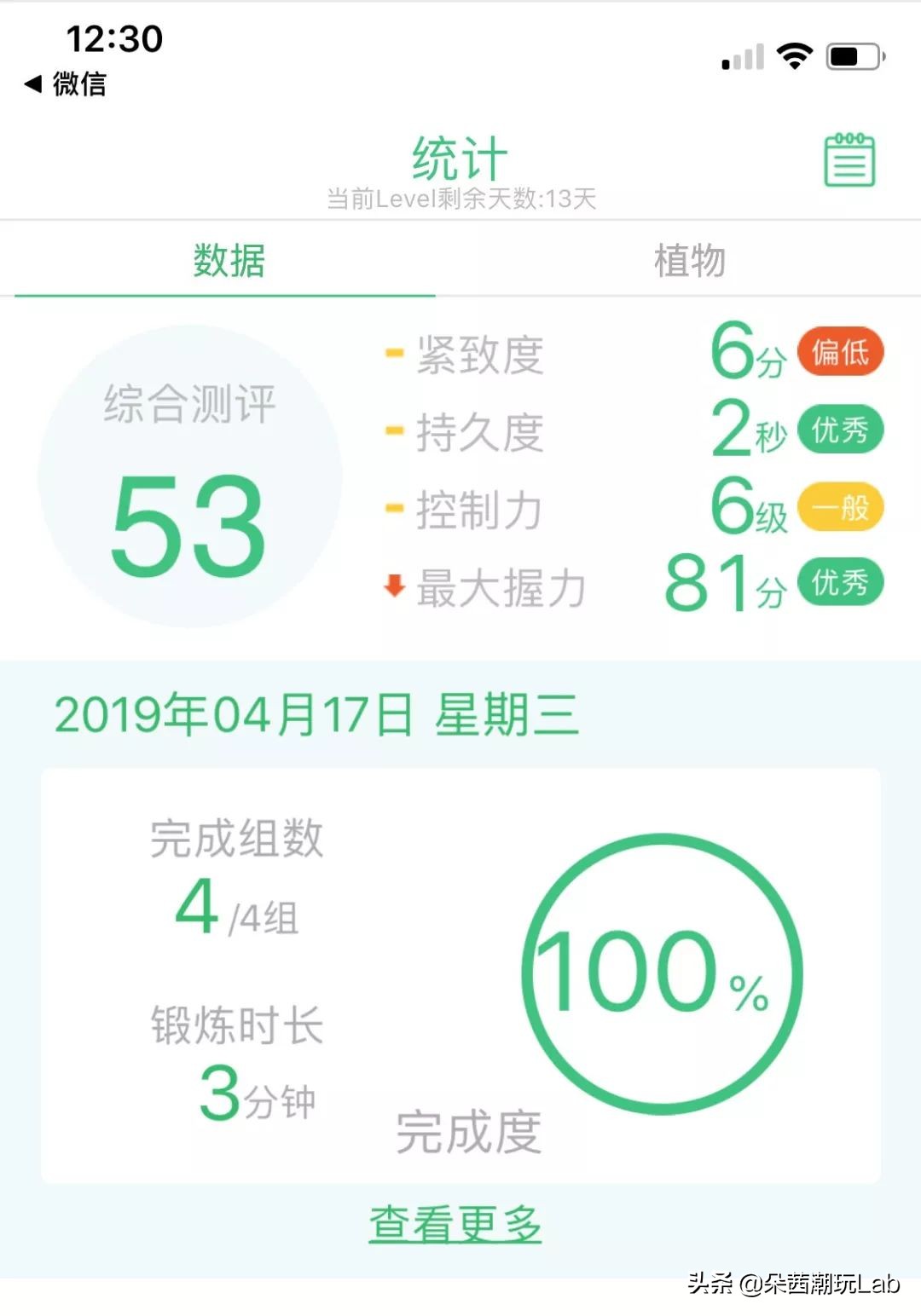Image resolution: width=921 pixels, height=1316 pixels.
Task: Click the yellow dash icon beside 紧致度
Action: point(393,352)
